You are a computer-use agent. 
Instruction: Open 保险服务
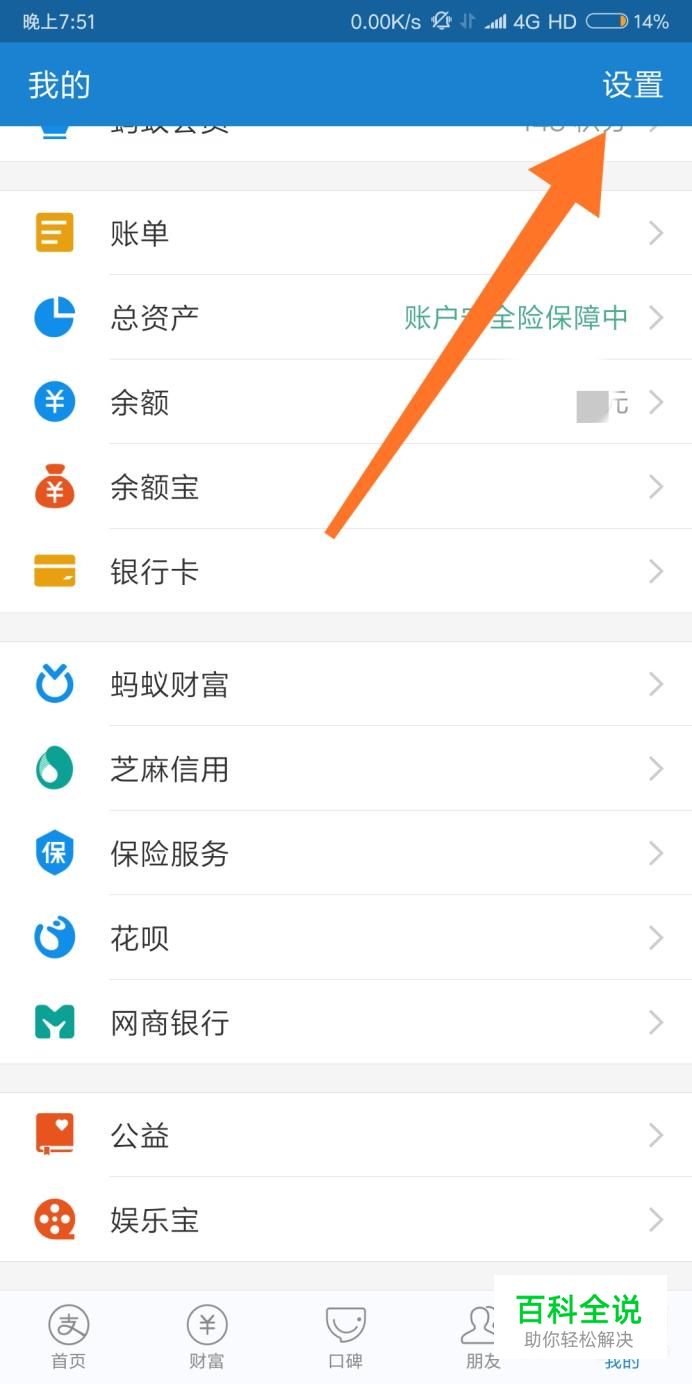(345, 854)
